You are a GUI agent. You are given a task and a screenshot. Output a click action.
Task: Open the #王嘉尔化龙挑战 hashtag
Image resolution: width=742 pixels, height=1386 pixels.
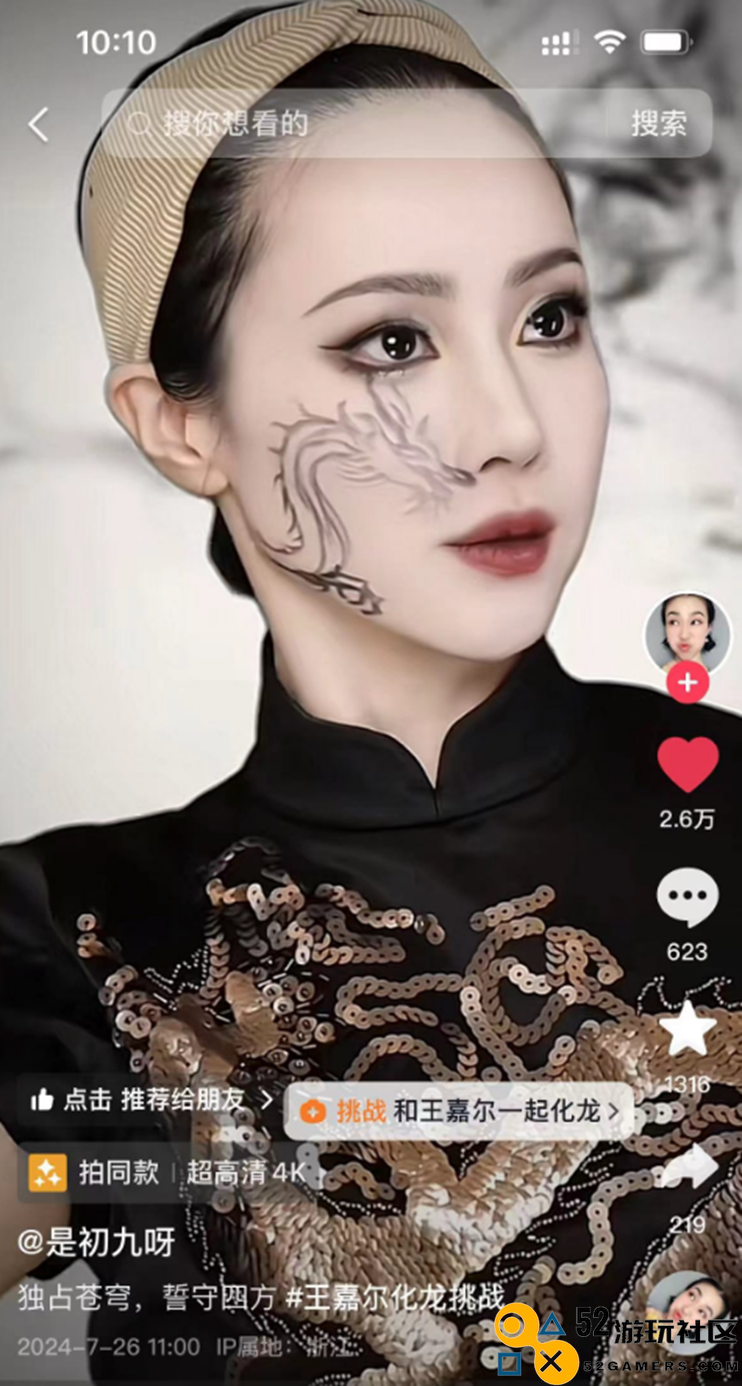pos(395,1297)
